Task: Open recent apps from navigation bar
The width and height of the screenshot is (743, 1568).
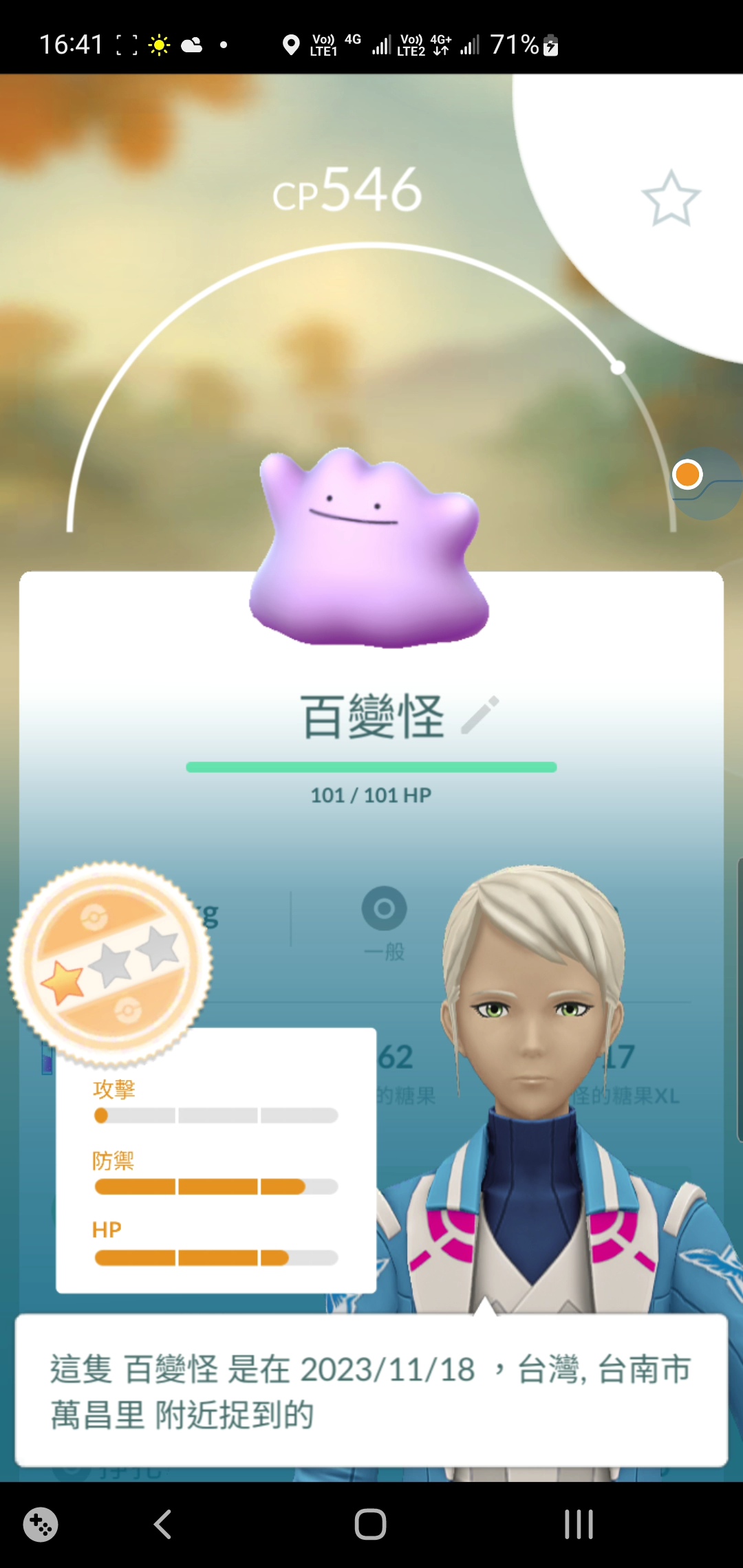Action: [579, 1524]
